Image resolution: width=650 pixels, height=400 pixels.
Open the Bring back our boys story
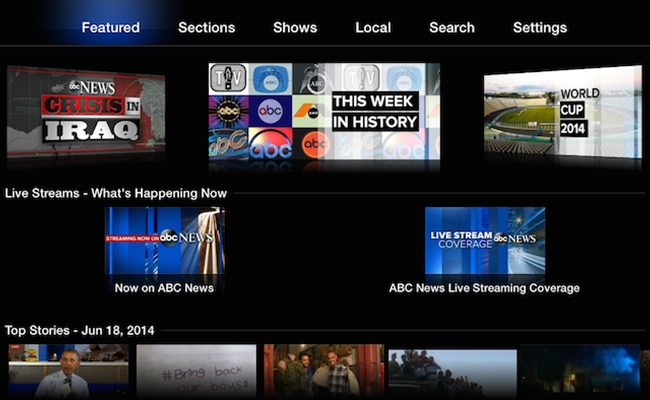click(x=196, y=371)
